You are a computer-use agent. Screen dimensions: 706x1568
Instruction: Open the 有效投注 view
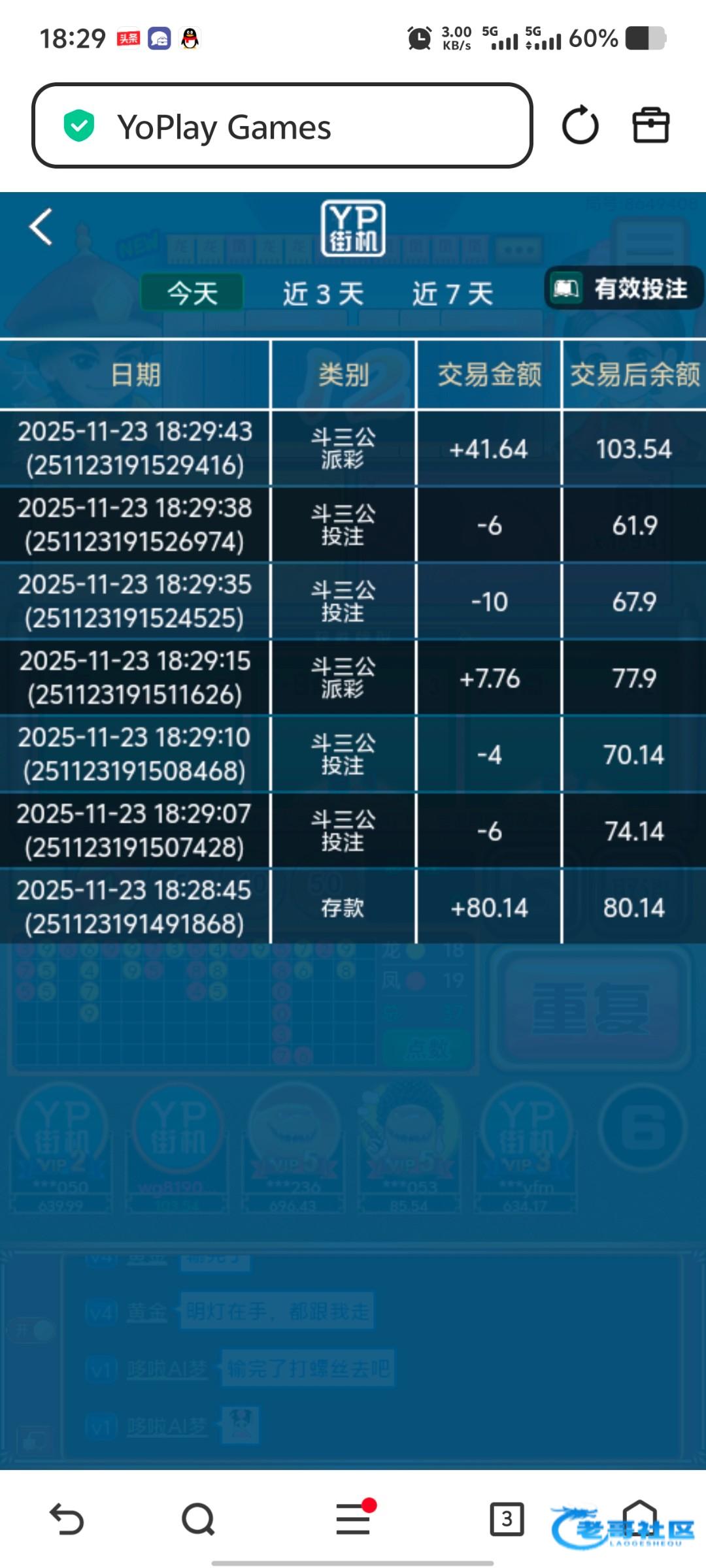[623, 288]
